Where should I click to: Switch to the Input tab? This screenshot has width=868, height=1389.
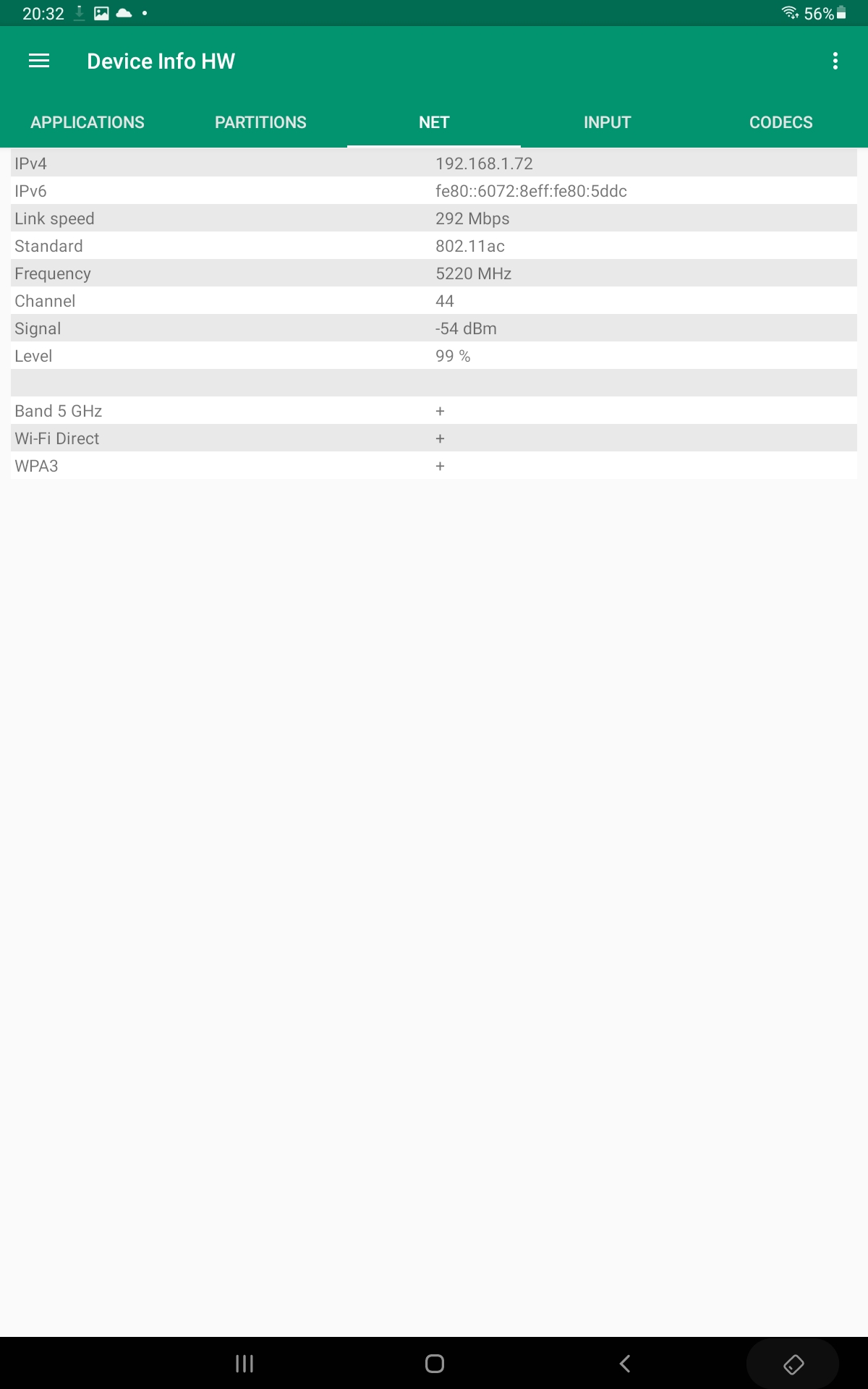coord(608,122)
